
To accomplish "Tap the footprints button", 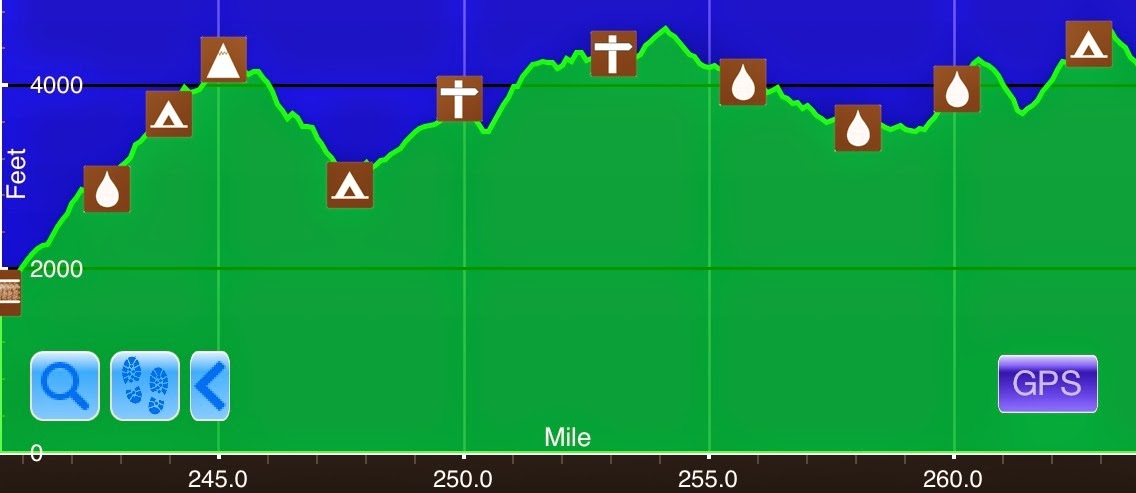I will coord(145,386).
